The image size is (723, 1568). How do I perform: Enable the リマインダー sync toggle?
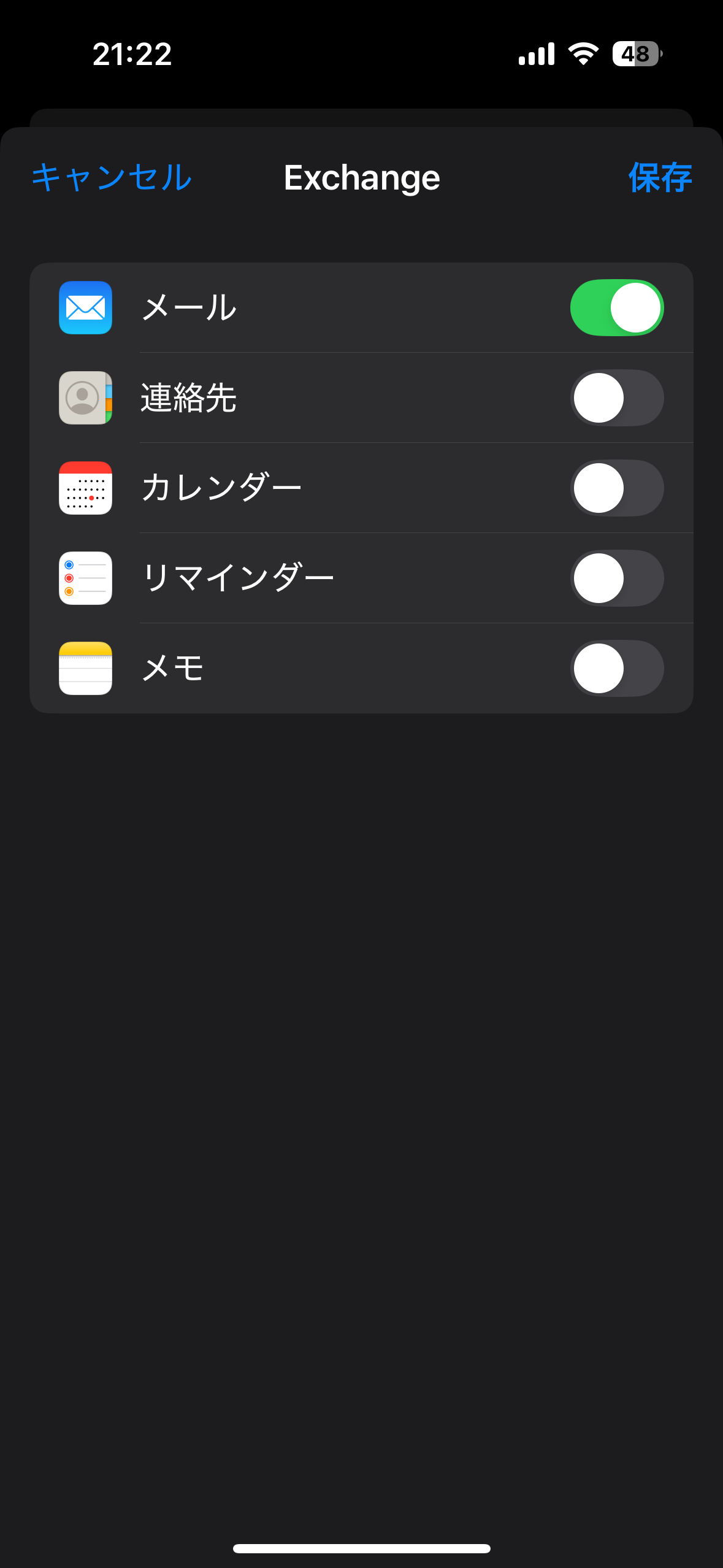[617, 578]
